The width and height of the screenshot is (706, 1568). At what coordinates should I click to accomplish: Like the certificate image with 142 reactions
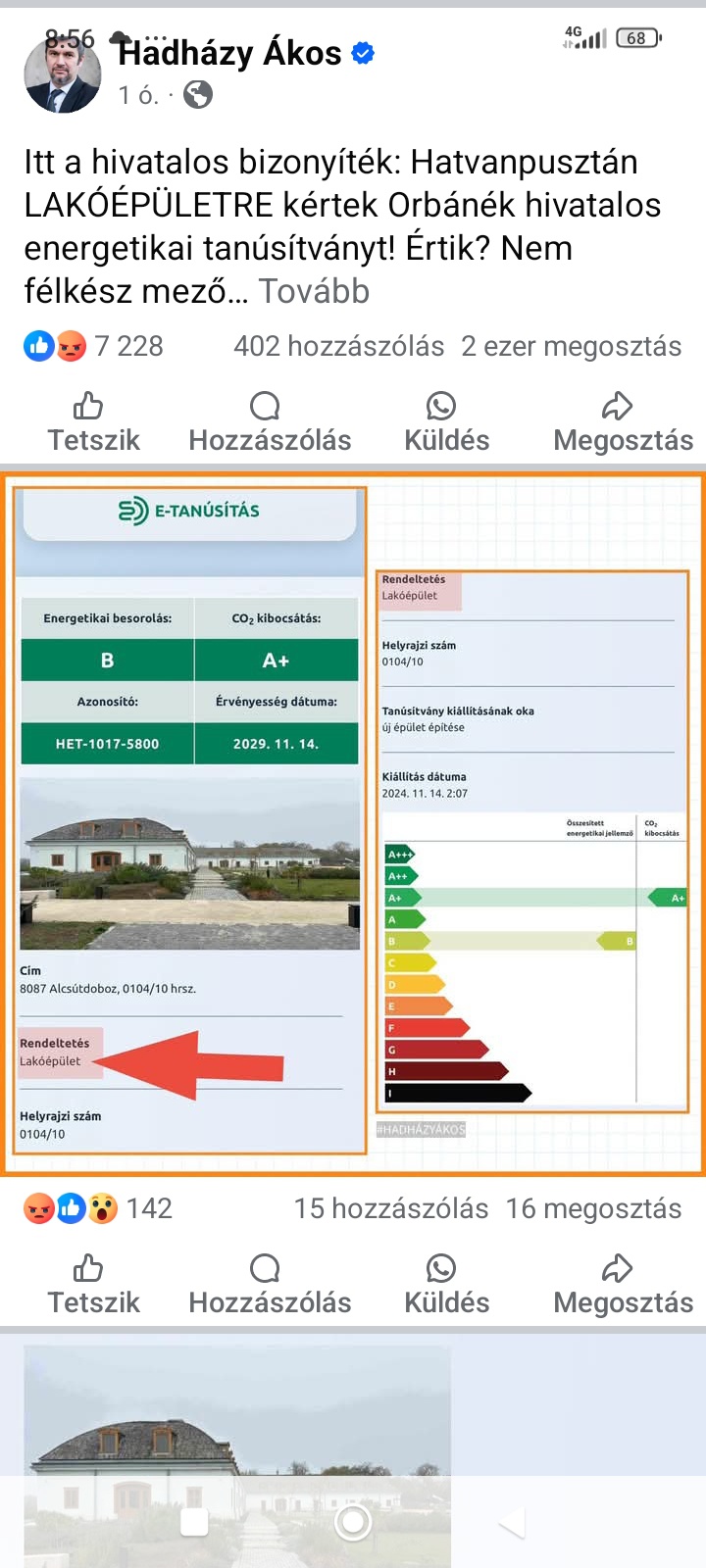[93, 1285]
